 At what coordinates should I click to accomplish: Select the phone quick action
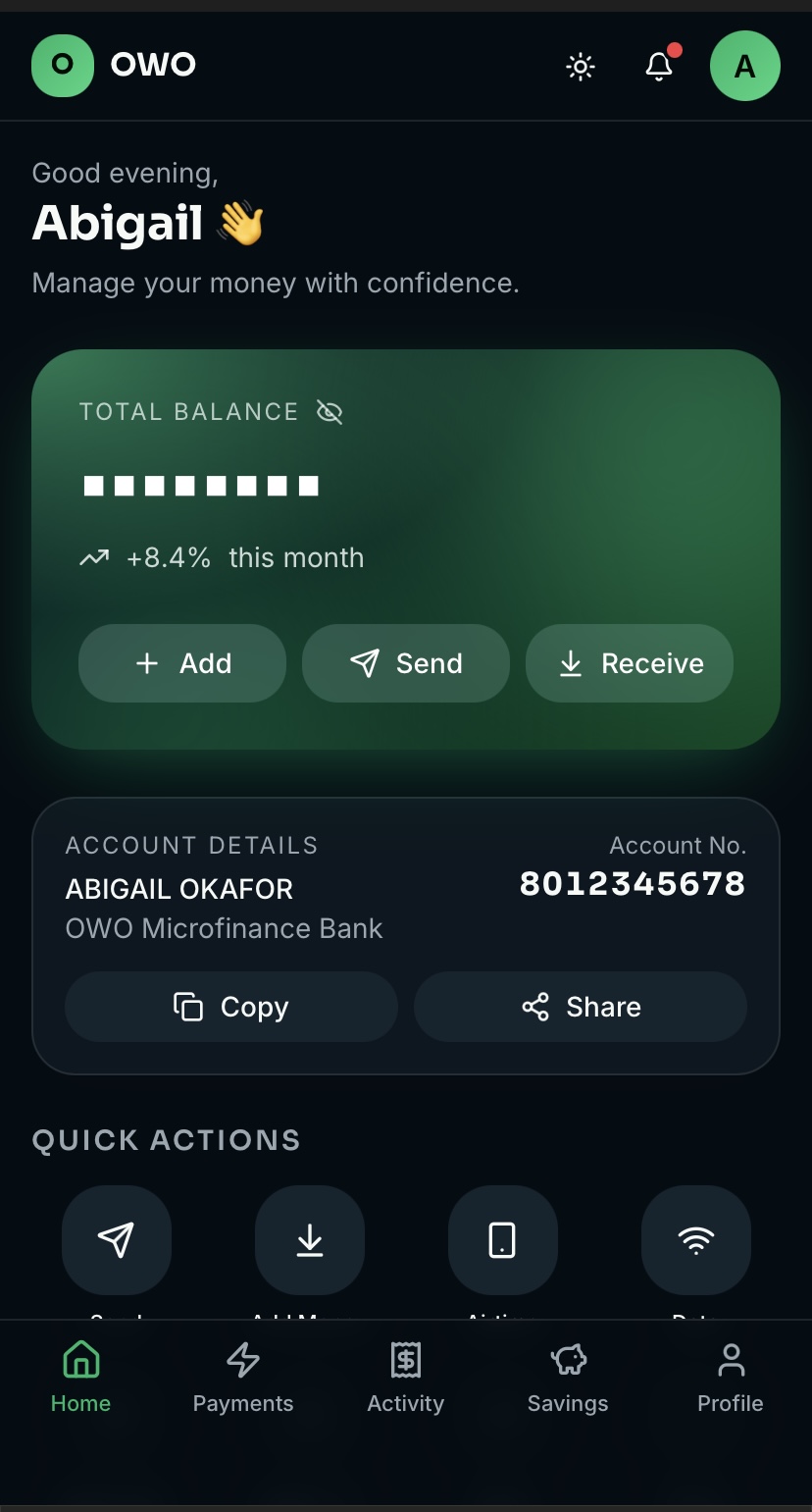point(503,1240)
